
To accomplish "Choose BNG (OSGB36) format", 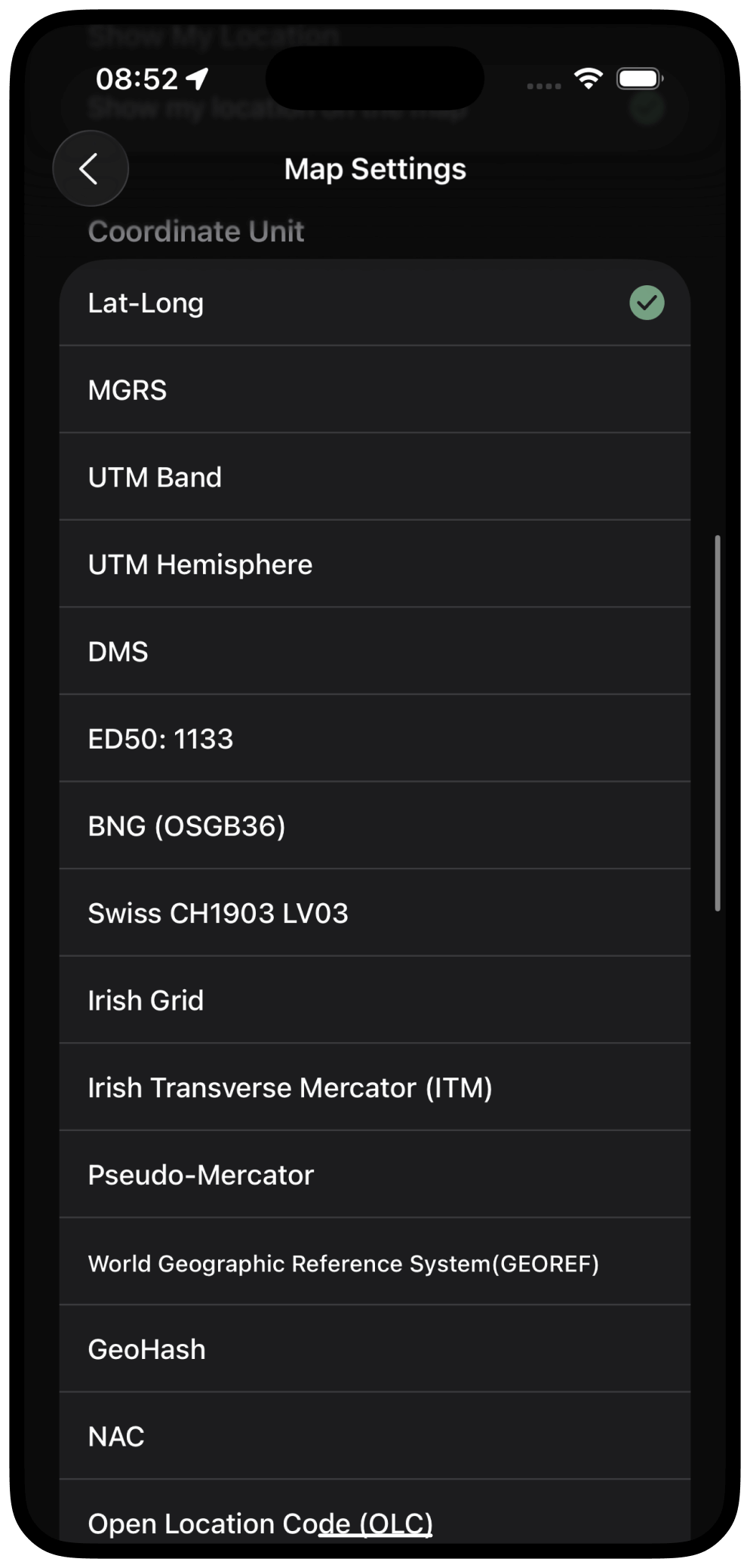I will click(x=374, y=826).
